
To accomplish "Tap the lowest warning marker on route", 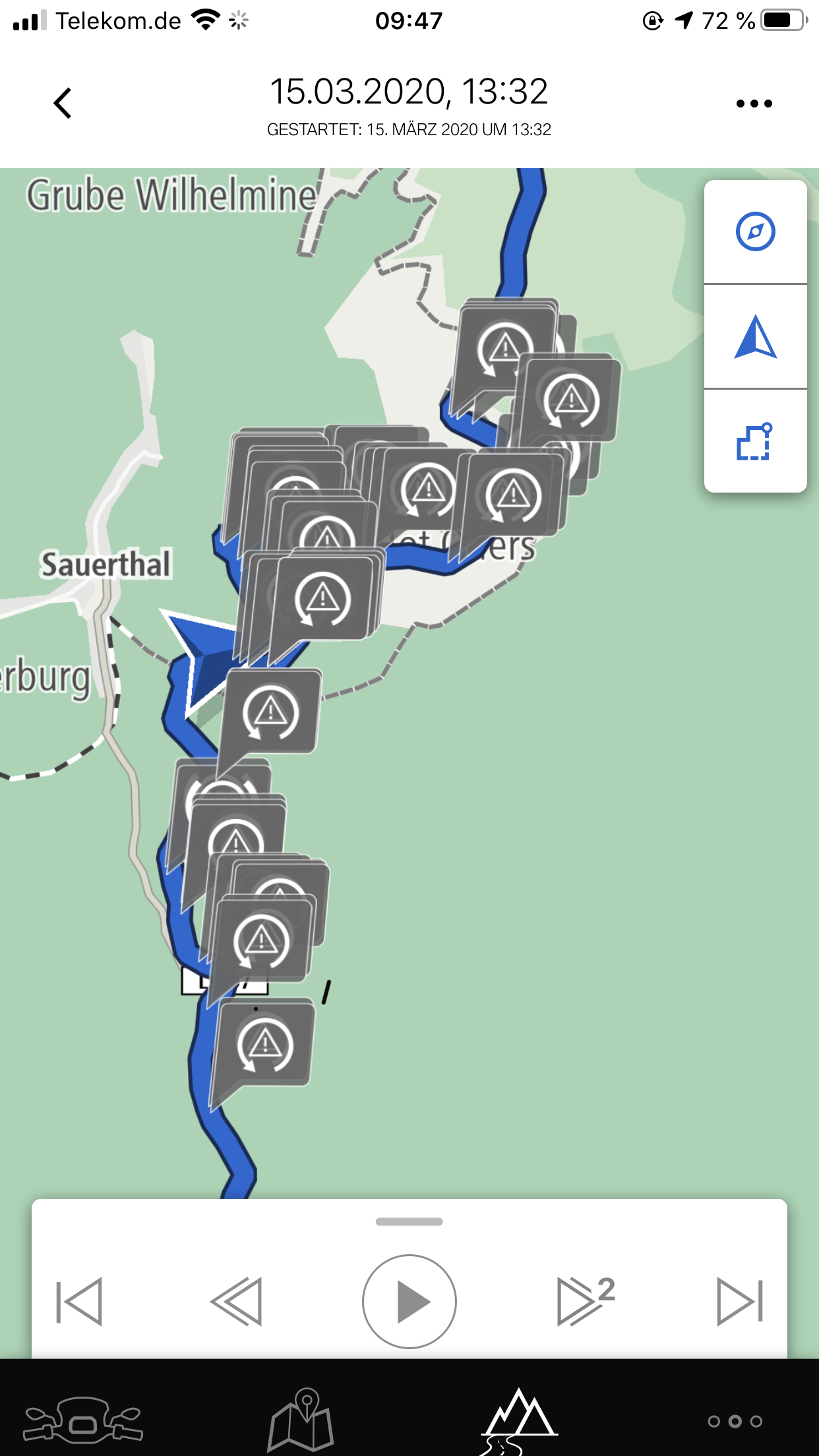I will pyautogui.click(x=265, y=1043).
